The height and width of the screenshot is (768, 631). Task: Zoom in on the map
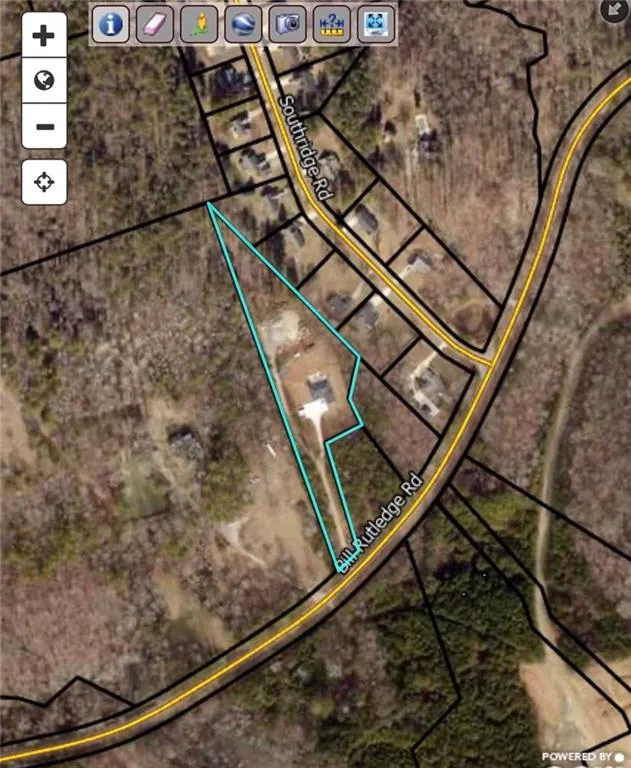pyautogui.click(x=44, y=36)
